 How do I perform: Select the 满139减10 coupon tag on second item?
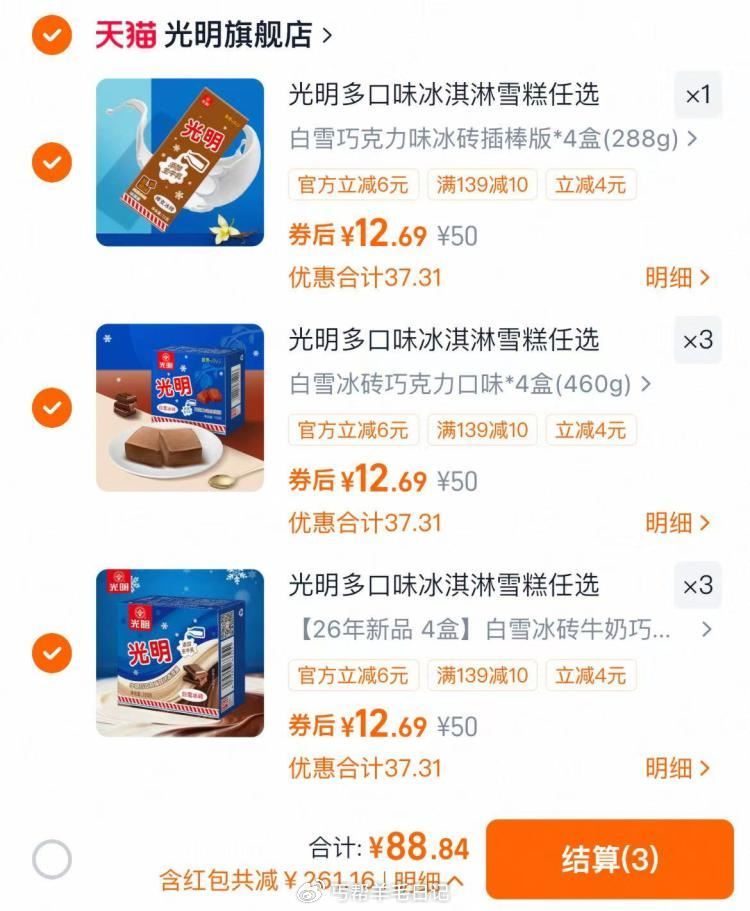tap(482, 430)
